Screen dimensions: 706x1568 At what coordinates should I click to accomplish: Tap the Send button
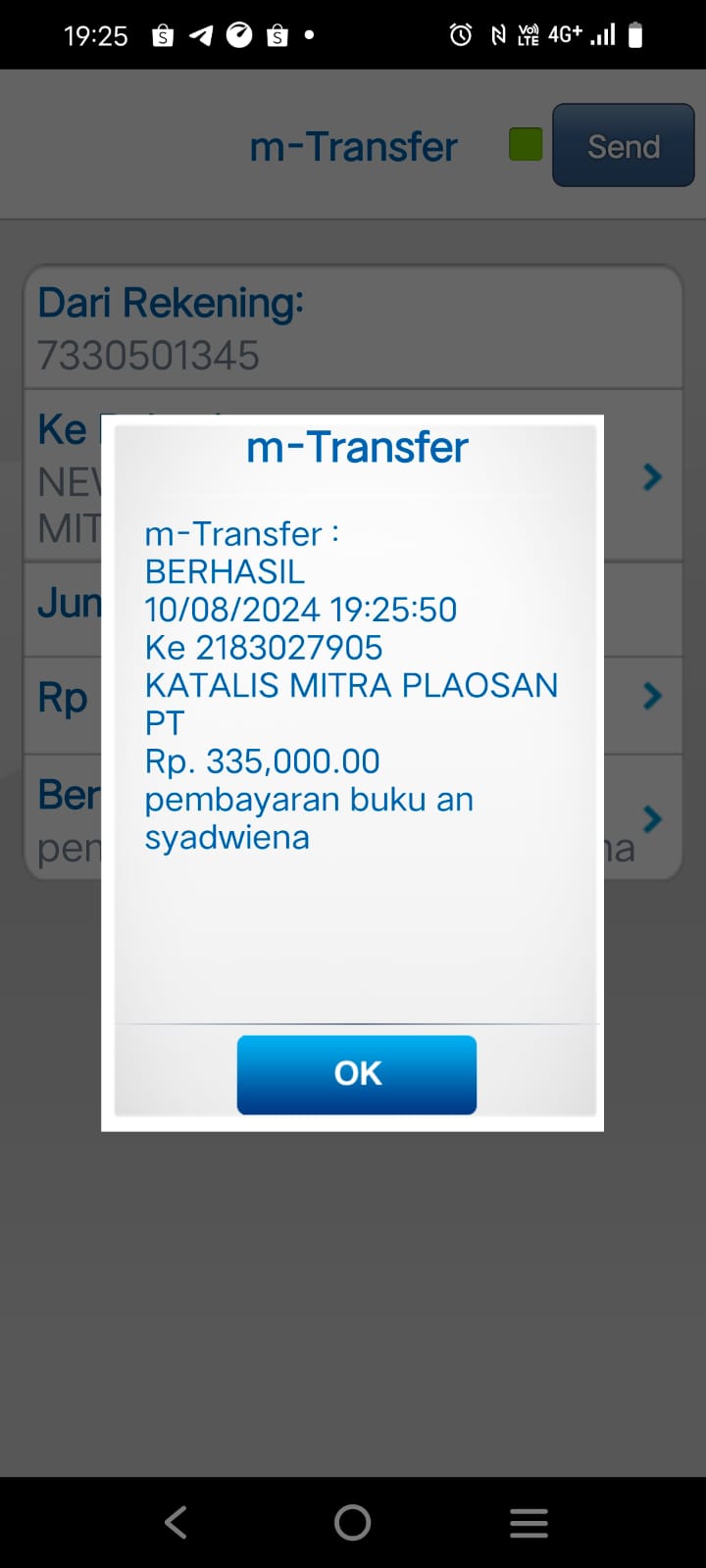click(624, 146)
